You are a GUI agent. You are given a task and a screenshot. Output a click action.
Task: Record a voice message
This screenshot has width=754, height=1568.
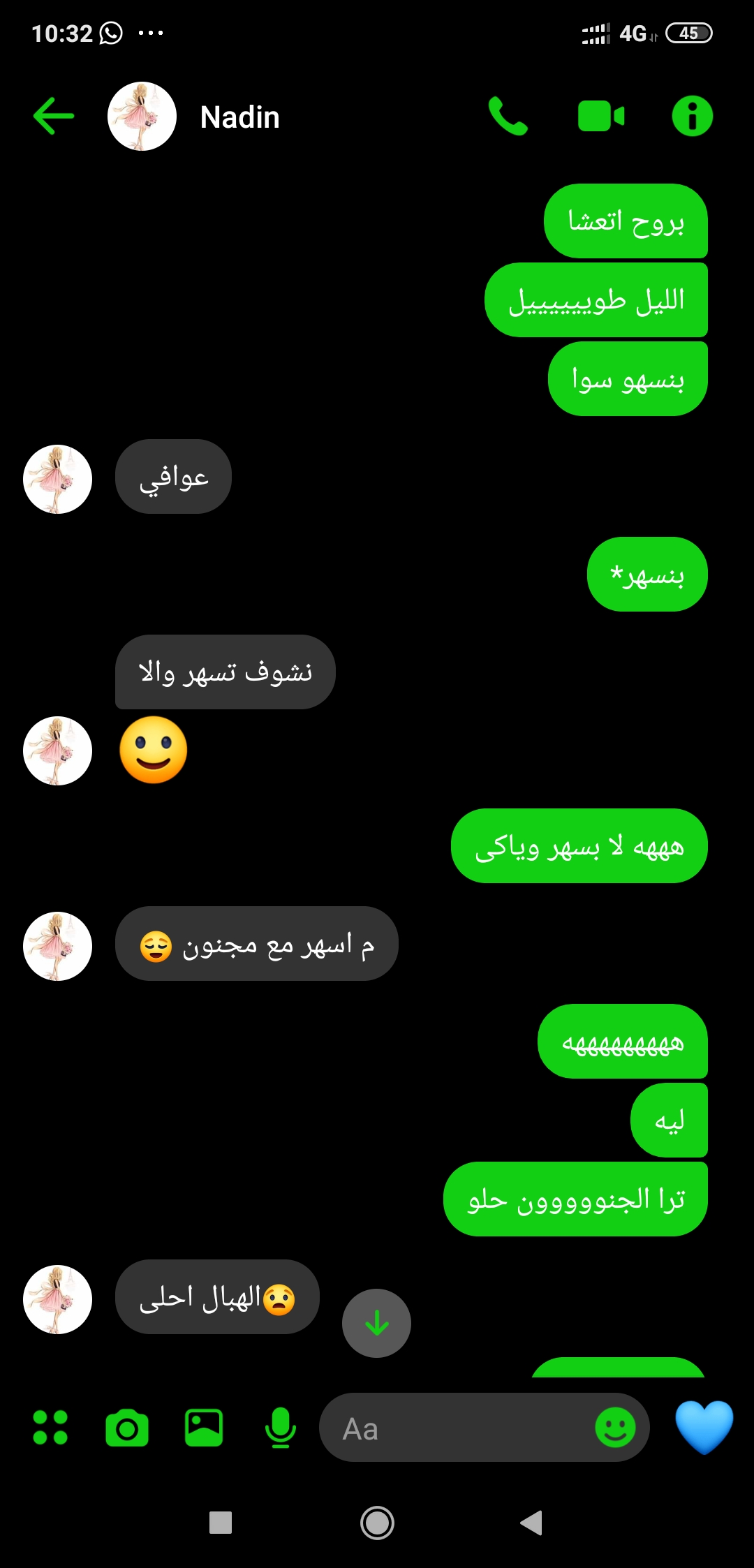click(x=281, y=1428)
